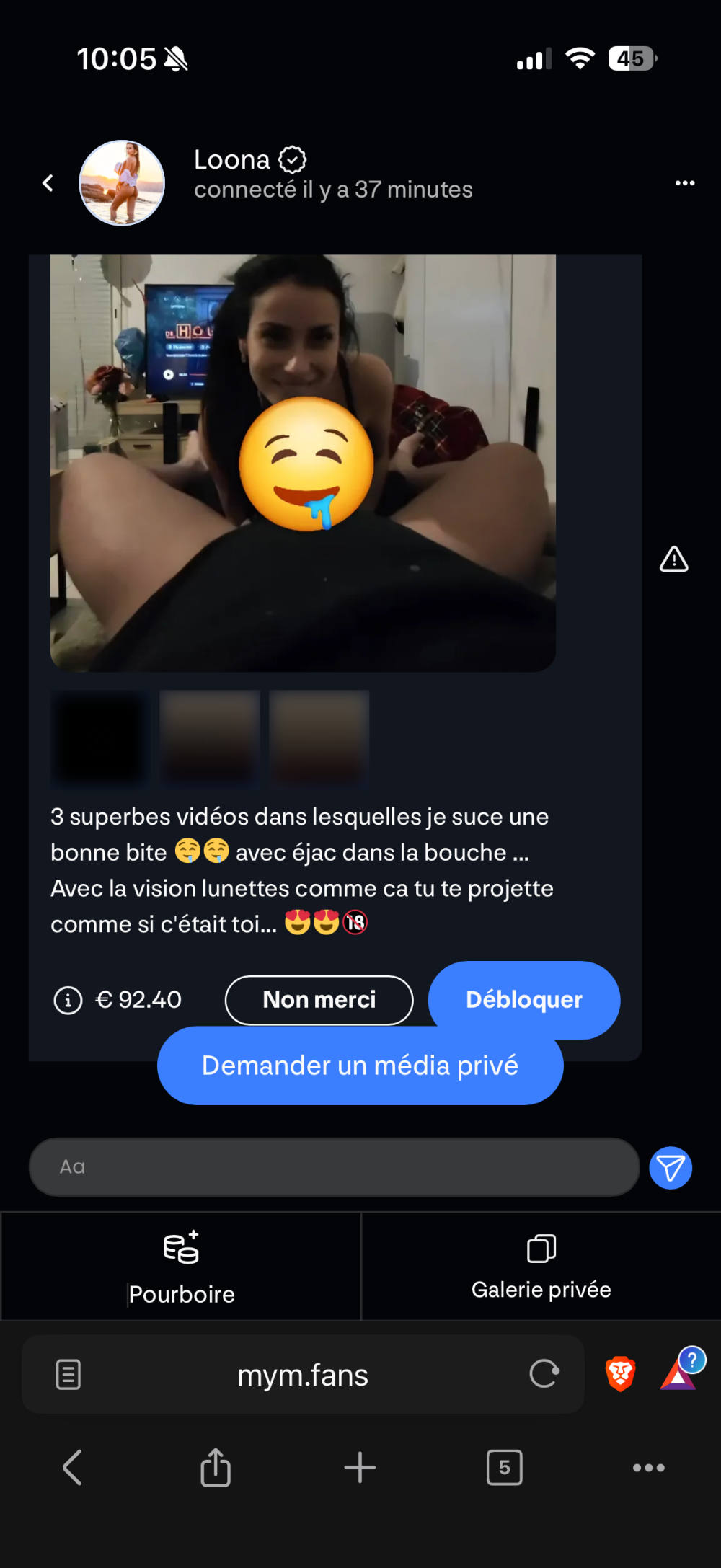Open the chat overflow menu
This screenshot has width=721, height=1568.
(x=684, y=183)
